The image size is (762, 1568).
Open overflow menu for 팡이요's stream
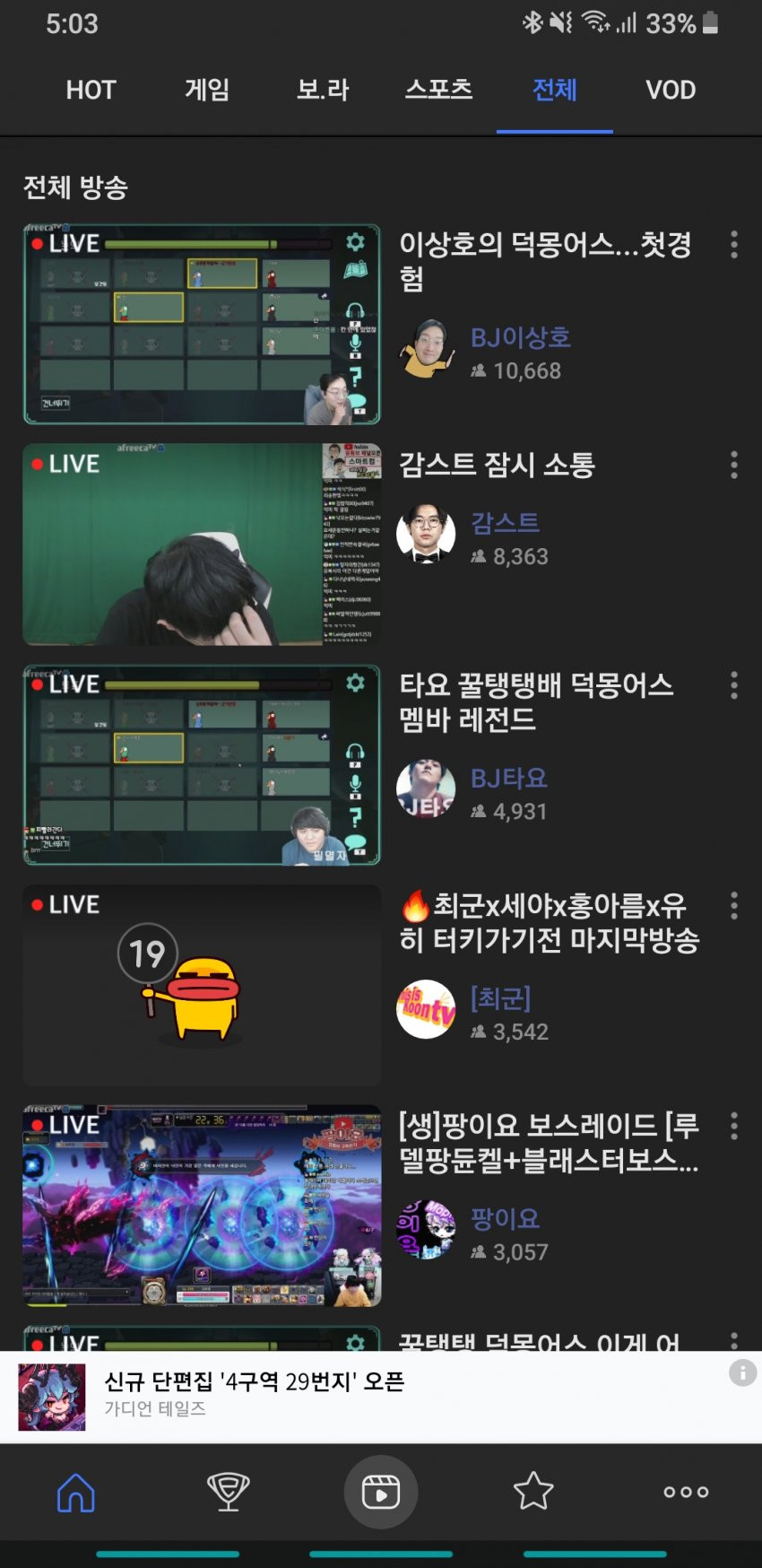(734, 1127)
